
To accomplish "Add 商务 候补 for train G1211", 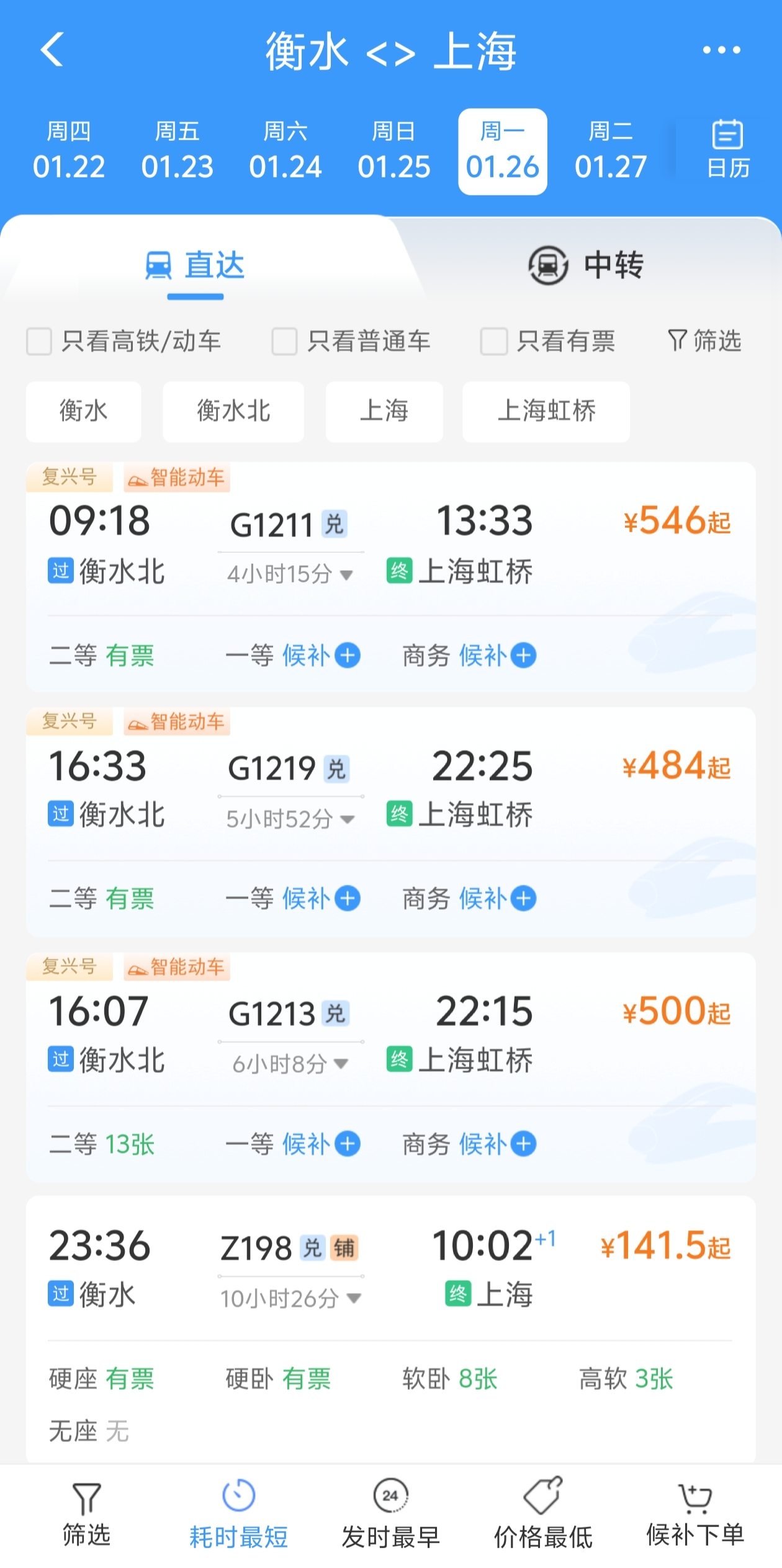I will pyautogui.click(x=524, y=656).
